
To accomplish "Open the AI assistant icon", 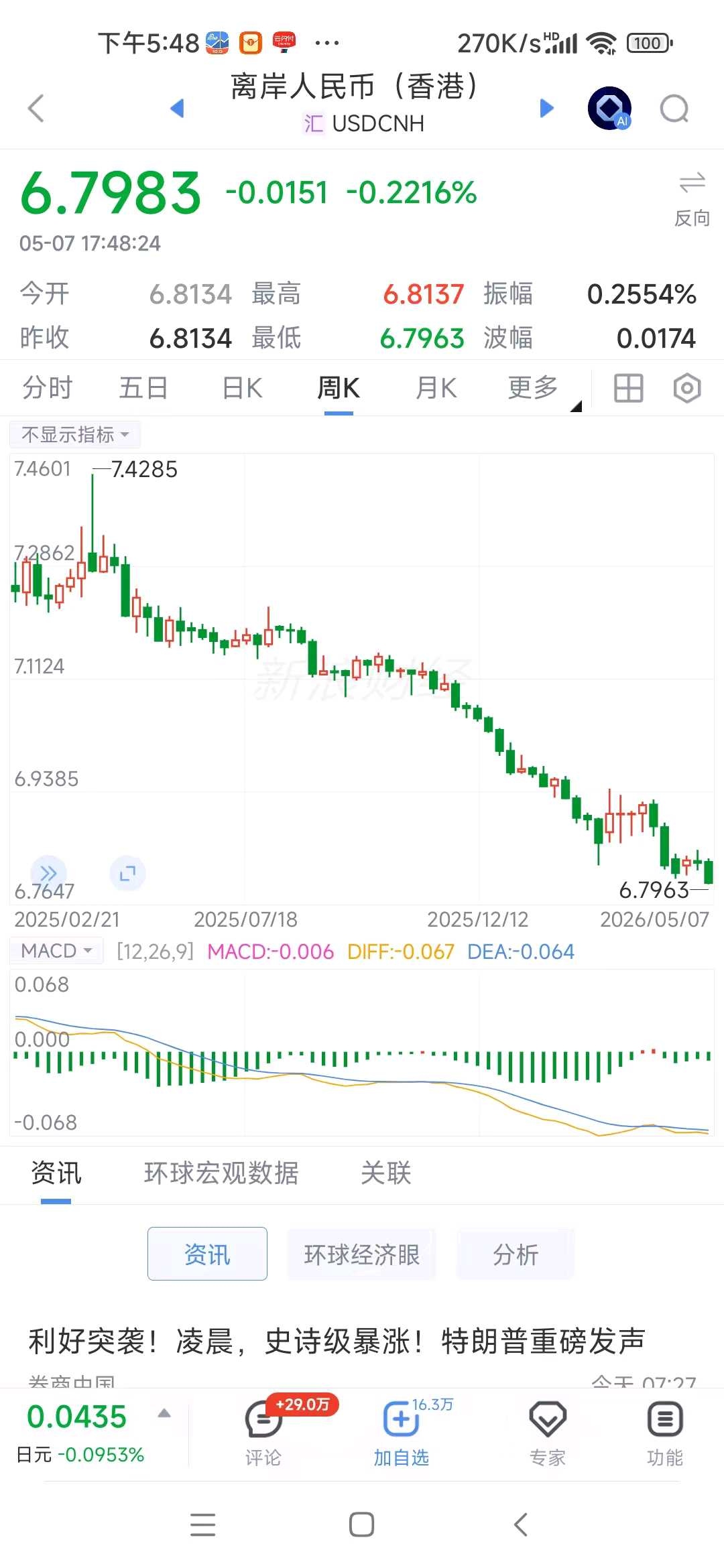I will [x=610, y=108].
